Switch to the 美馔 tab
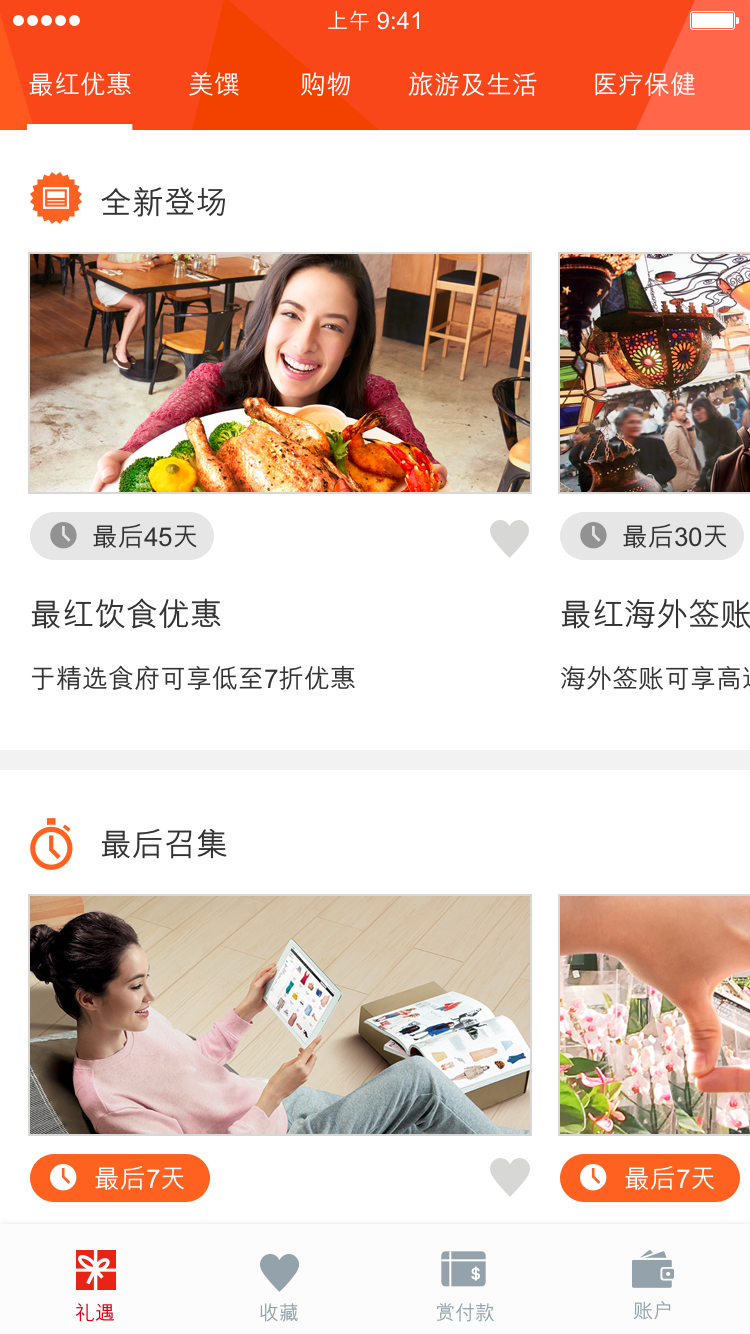Viewport: 750px width, 1334px height. point(214,85)
